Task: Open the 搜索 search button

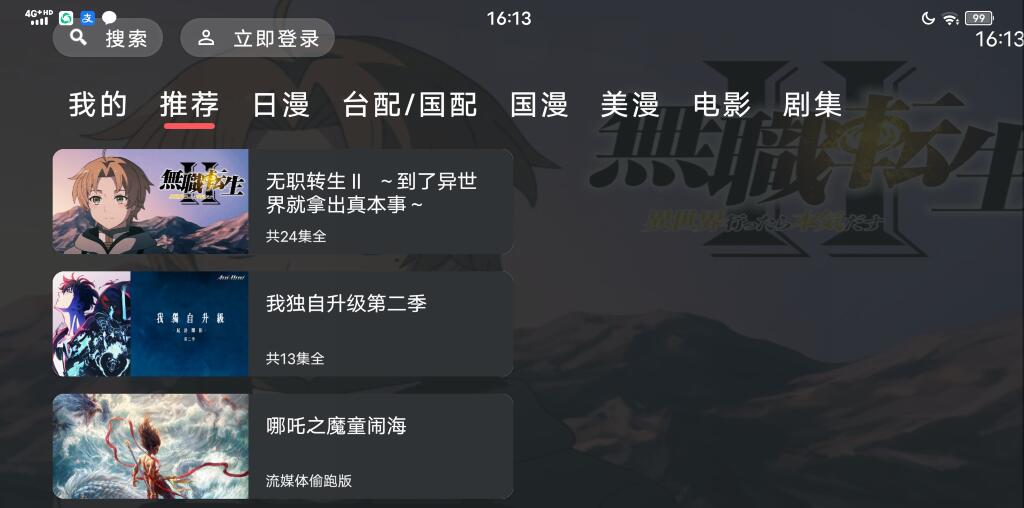Action: click(x=108, y=38)
